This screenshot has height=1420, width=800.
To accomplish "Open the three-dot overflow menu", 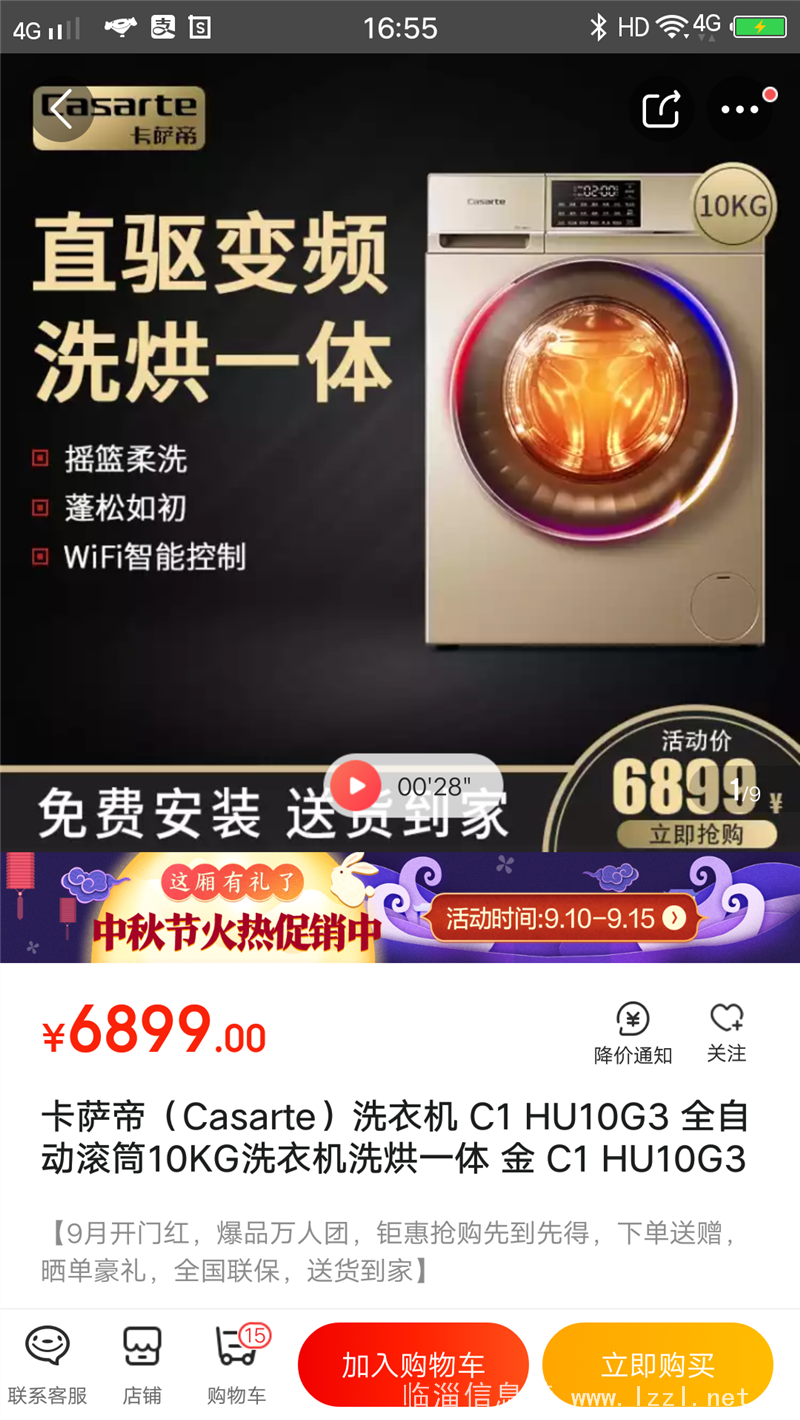I will 740,109.
